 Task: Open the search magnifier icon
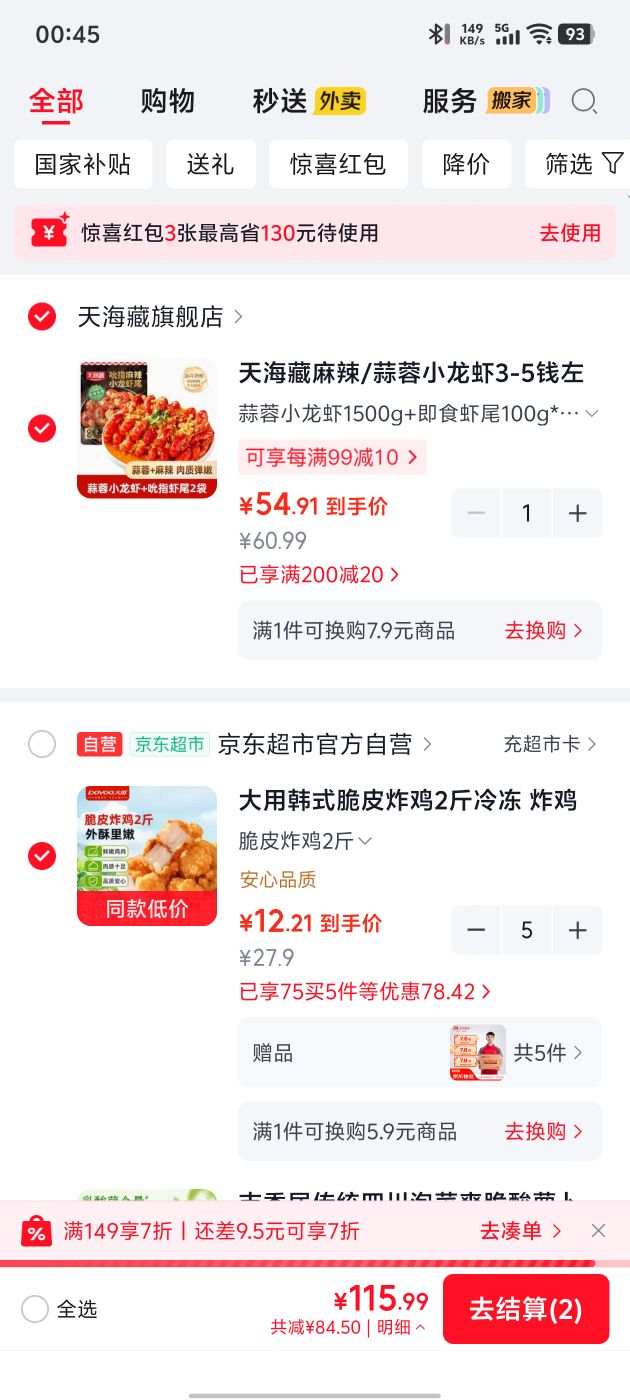[584, 101]
